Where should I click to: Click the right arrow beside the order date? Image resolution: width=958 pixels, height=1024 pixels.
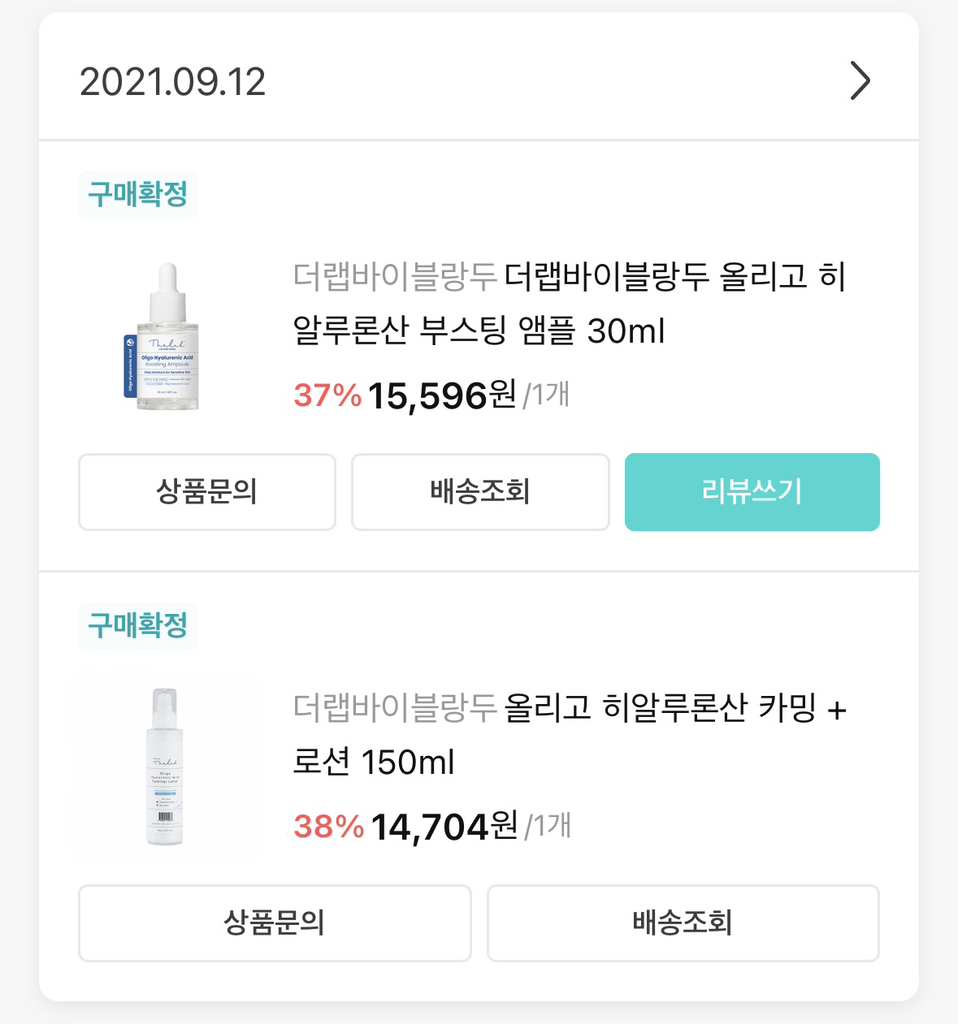pyautogui.click(x=858, y=82)
